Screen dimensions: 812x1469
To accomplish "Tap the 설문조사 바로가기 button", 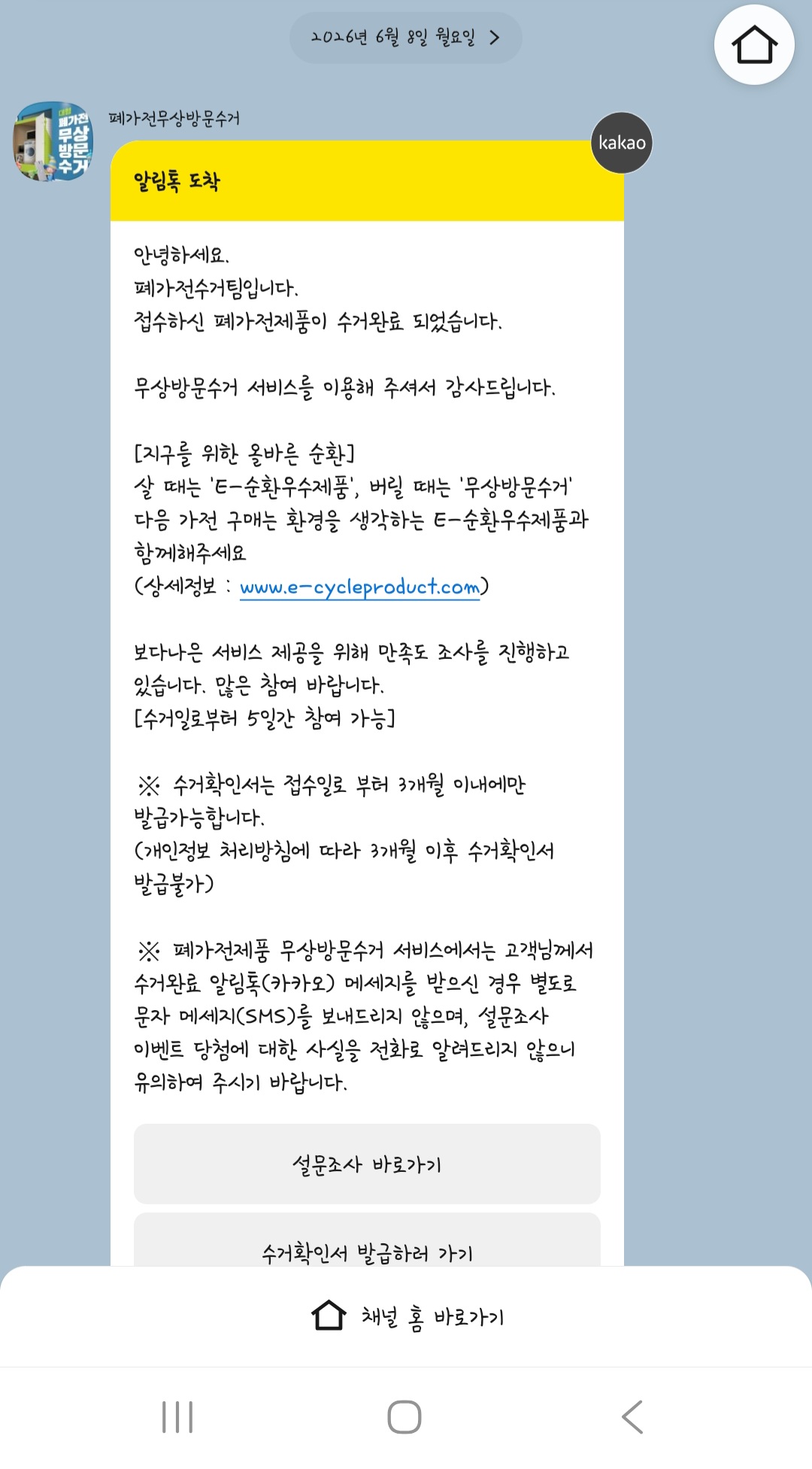I will pyautogui.click(x=367, y=1164).
